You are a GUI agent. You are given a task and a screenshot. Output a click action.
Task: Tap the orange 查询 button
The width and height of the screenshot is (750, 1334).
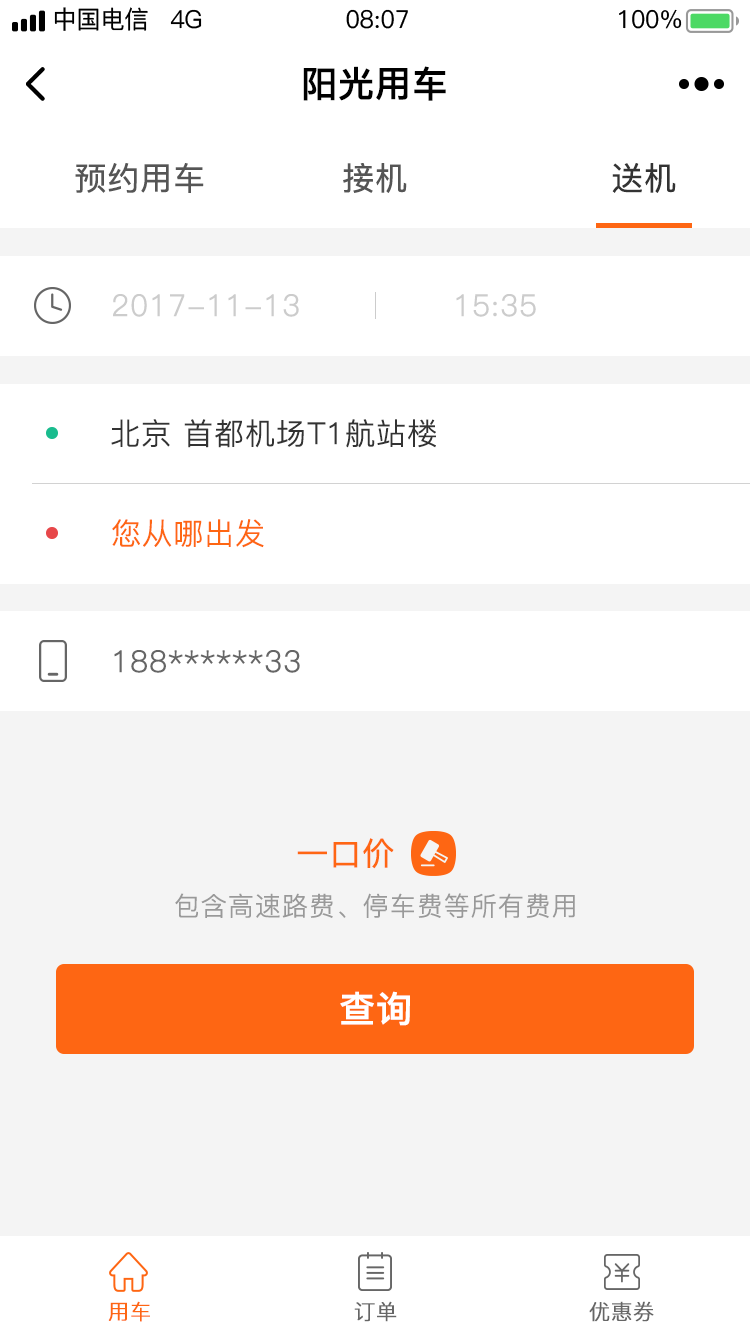pos(375,1009)
